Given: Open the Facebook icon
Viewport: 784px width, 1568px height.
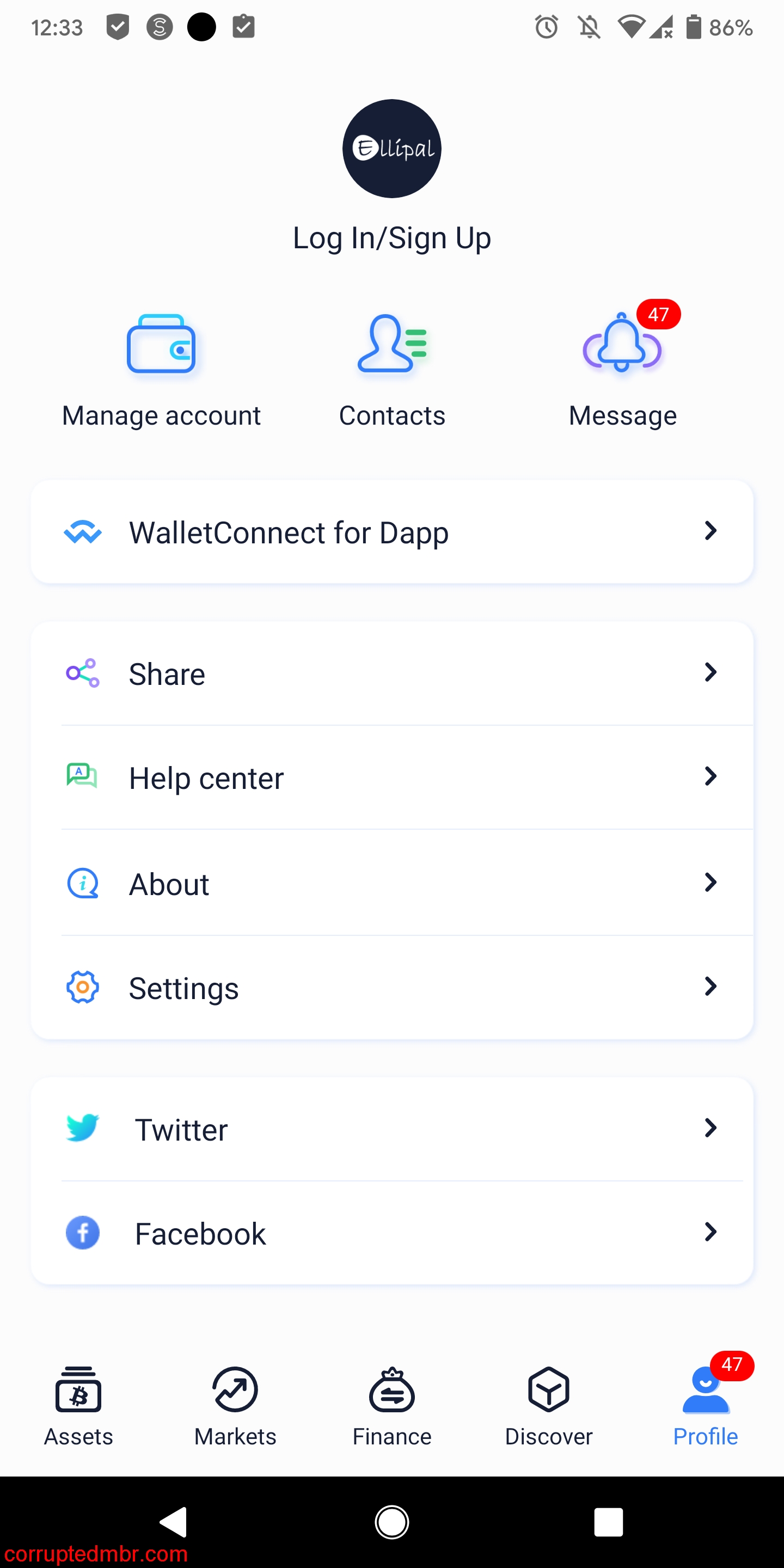Looking at the screenshot, I should click(x=83, y=1233).
